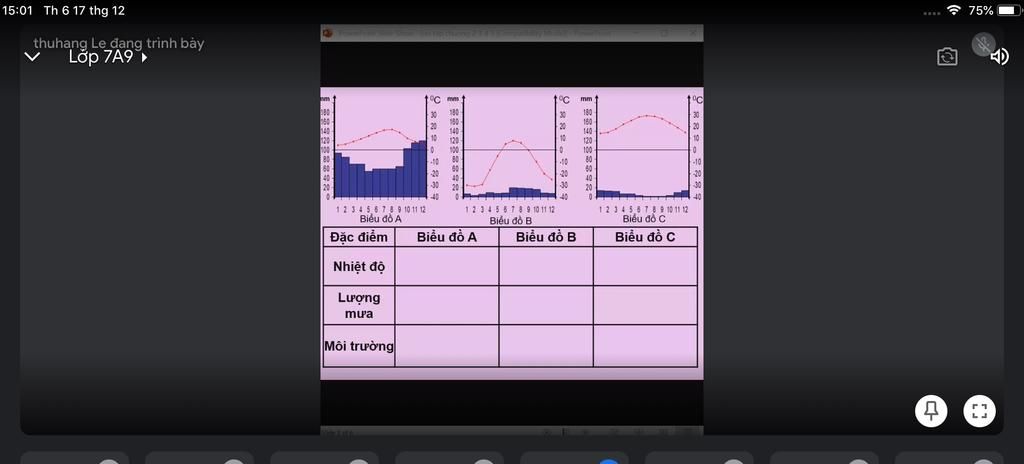1024x464 pixels.
Task: Pin the presentation to the screen
Action: click(931, 410)
